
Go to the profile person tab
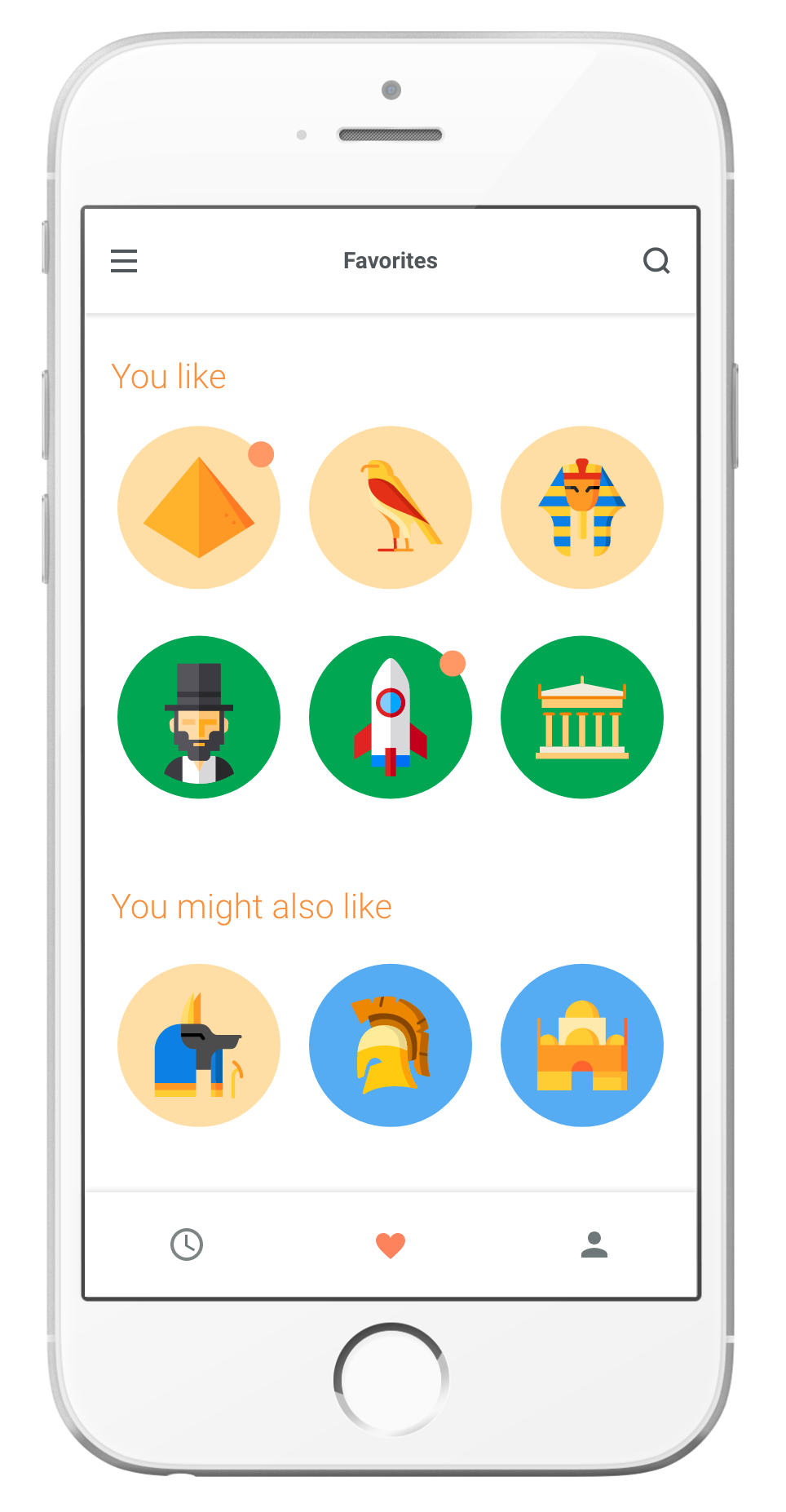pyautogui.click(x=594, y=1245)
